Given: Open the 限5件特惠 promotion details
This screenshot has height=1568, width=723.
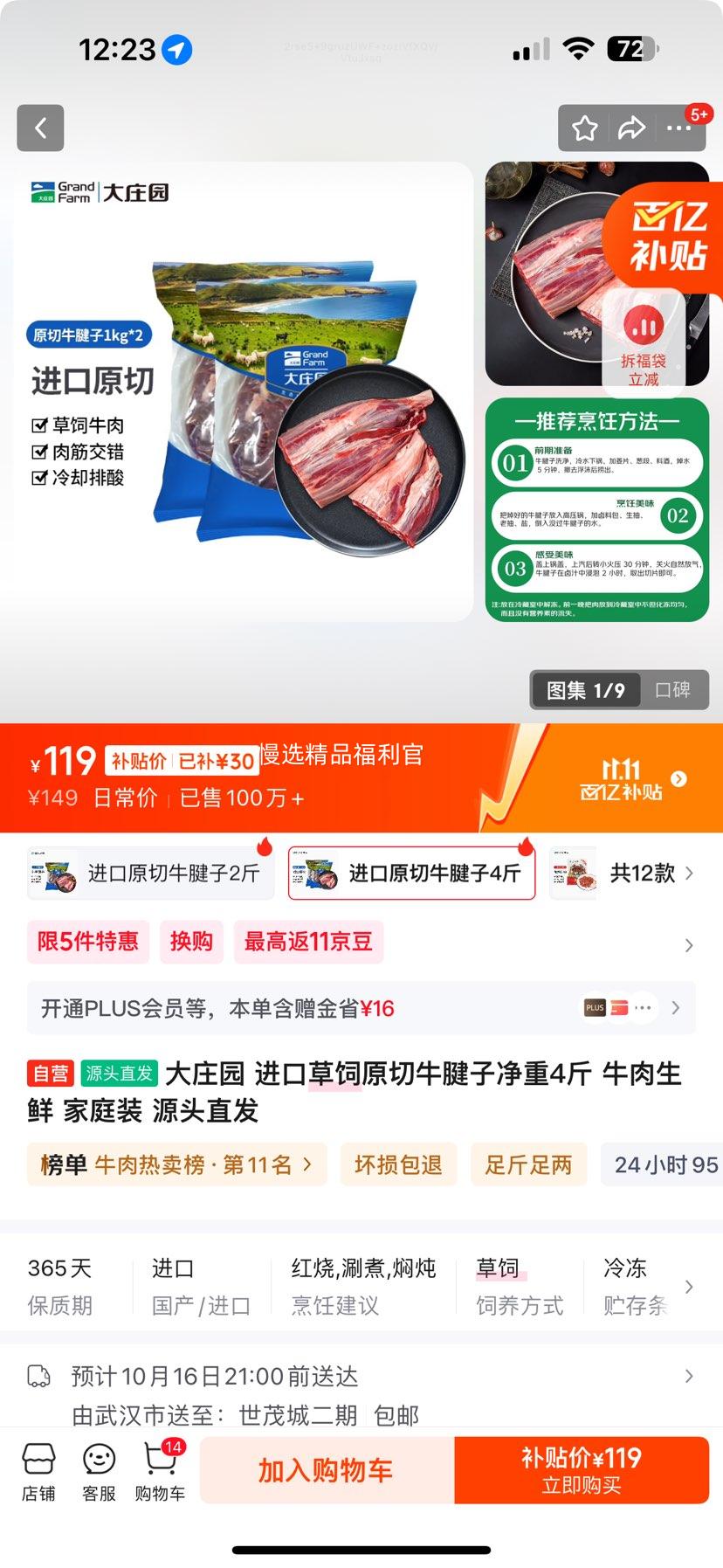Looking at the screenshot, I should click(x=88, y=942).
